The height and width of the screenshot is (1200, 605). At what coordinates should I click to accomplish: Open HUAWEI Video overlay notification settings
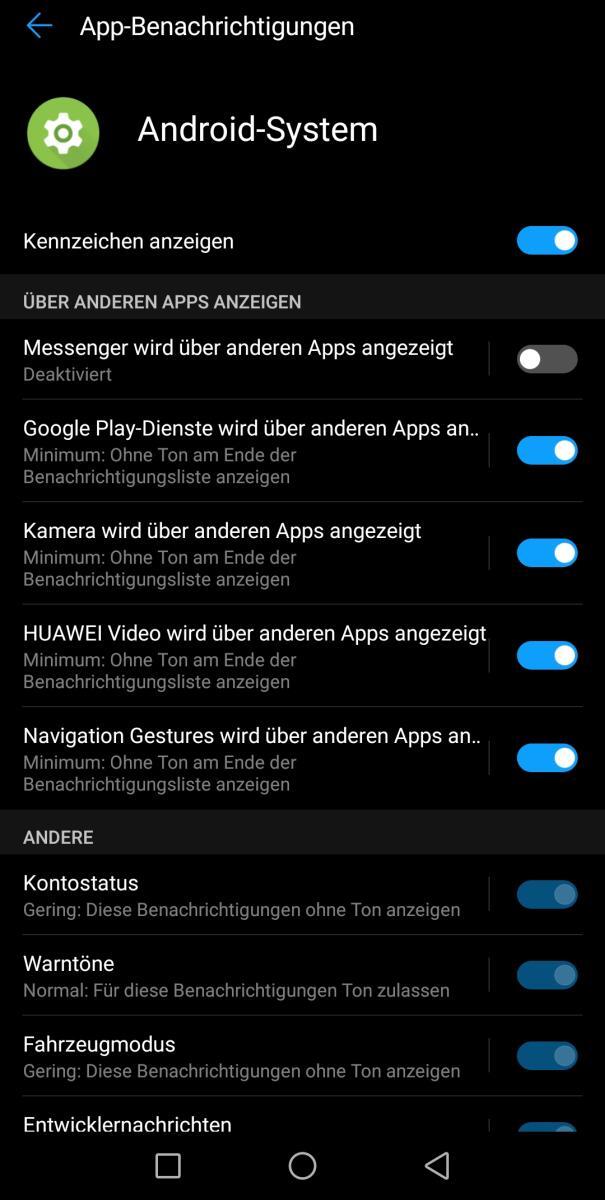click(x=240, y=655)
